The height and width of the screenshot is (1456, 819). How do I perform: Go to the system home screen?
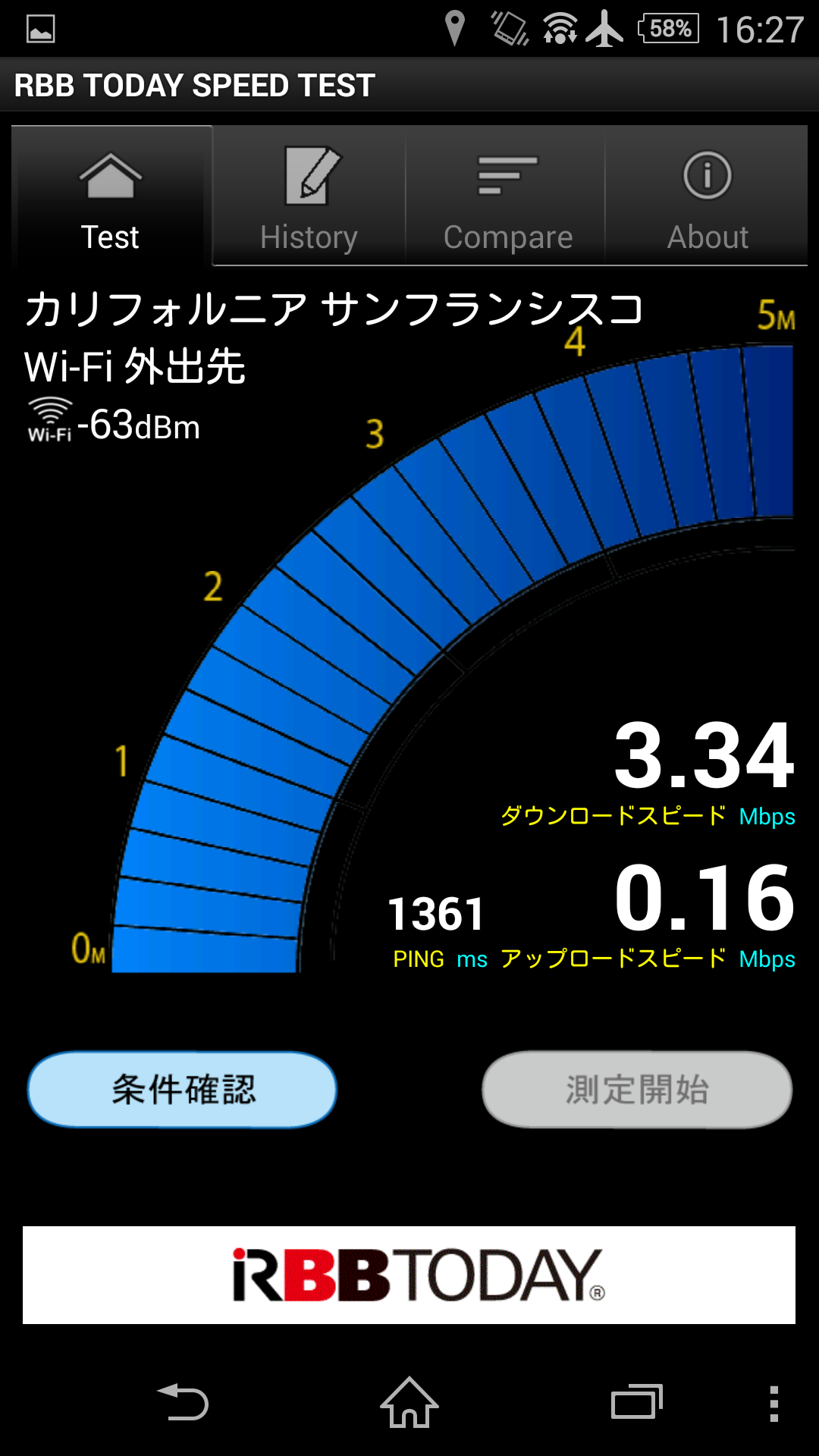pos(409,1401)
